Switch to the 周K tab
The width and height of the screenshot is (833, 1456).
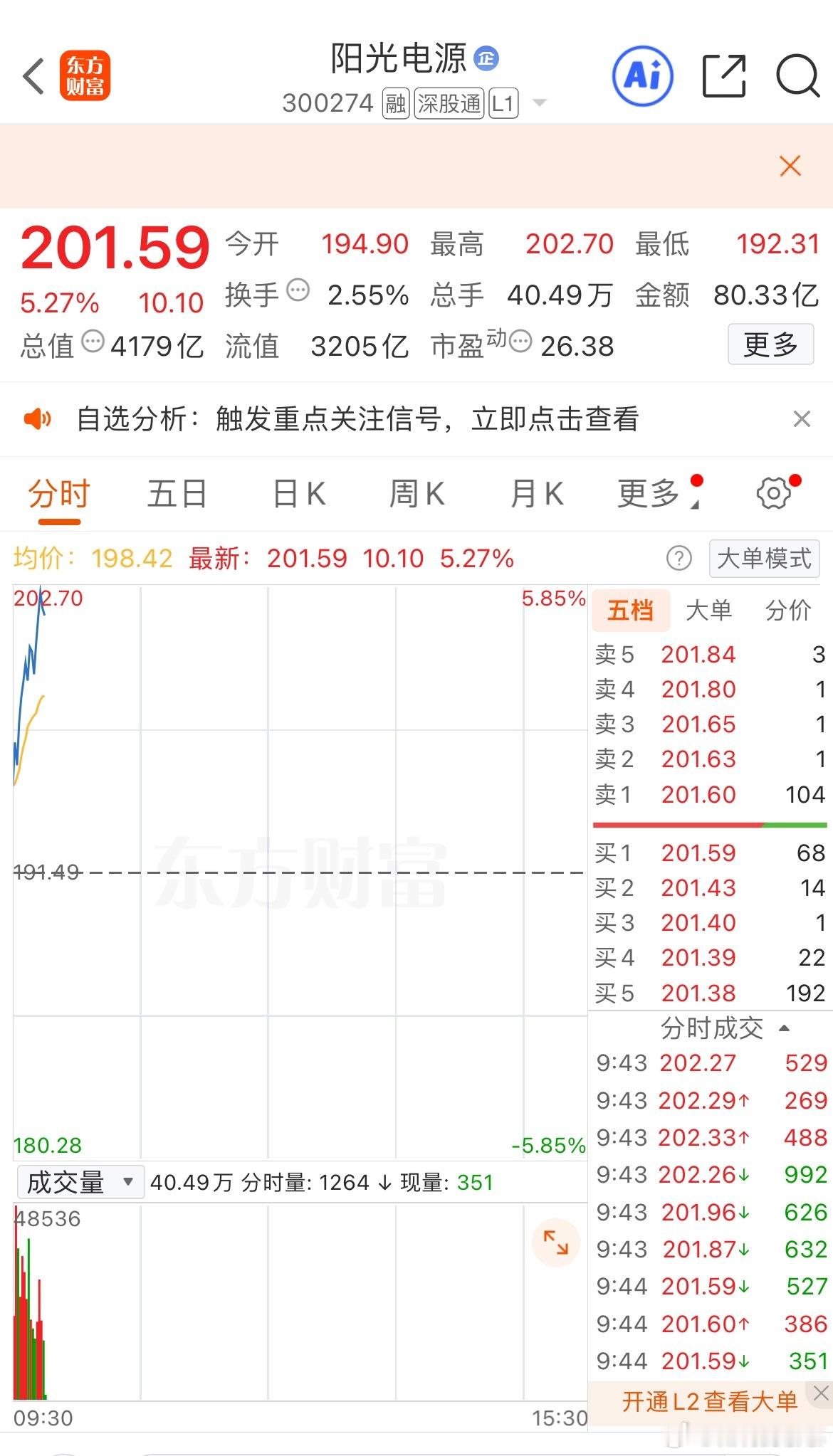tap(417, 493)
